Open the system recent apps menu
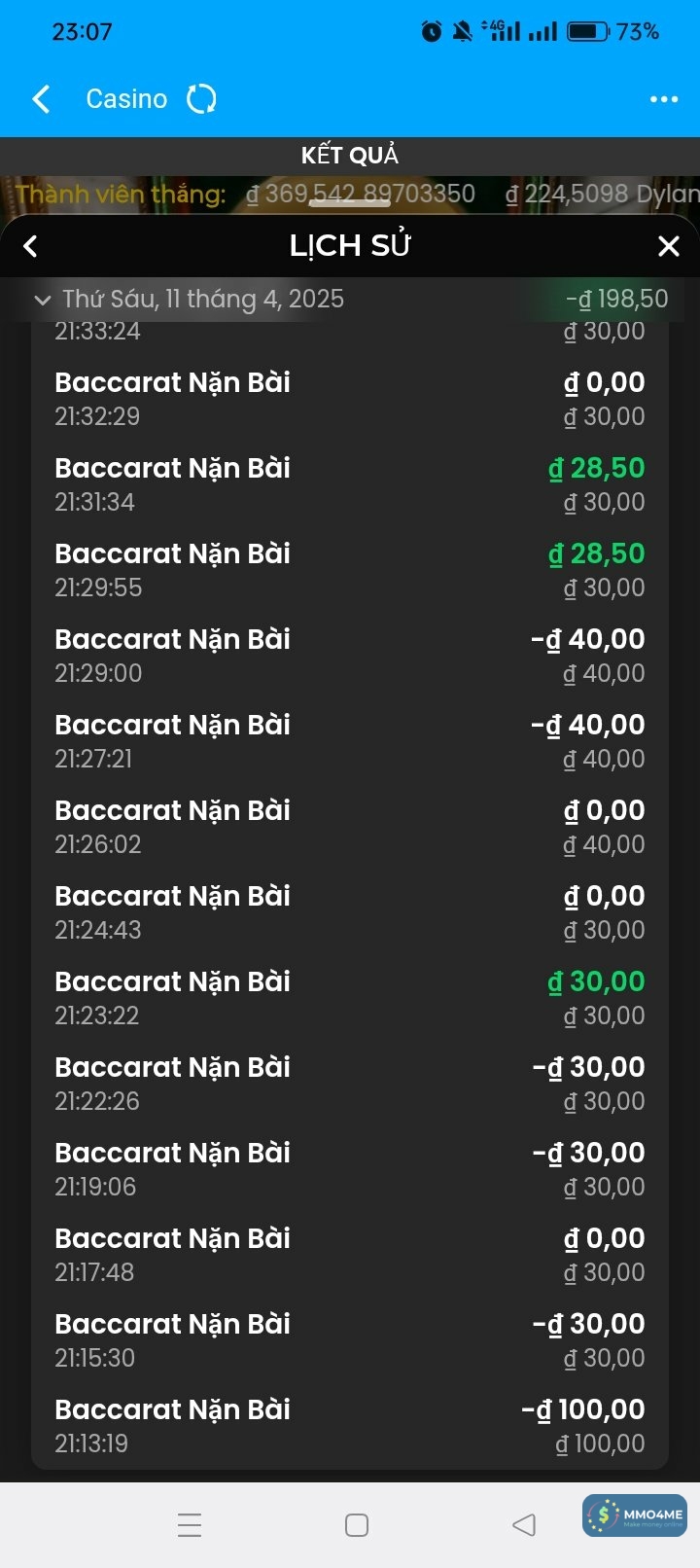This screenshot has height=1568, width=700. (190, 1525)
